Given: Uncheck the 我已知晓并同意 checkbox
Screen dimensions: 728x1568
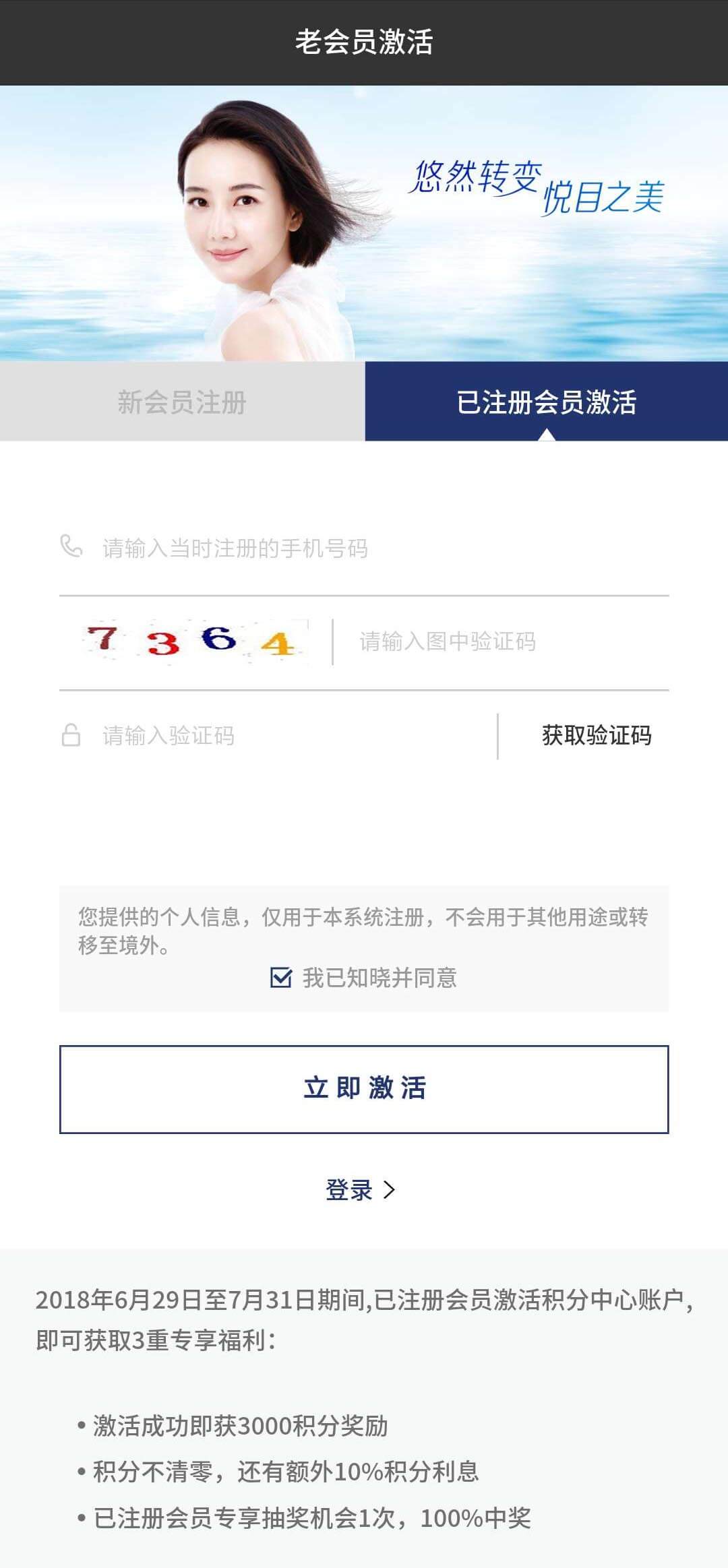Looking at the screenshot, I should pyautogui.click(x=281, y=977).
